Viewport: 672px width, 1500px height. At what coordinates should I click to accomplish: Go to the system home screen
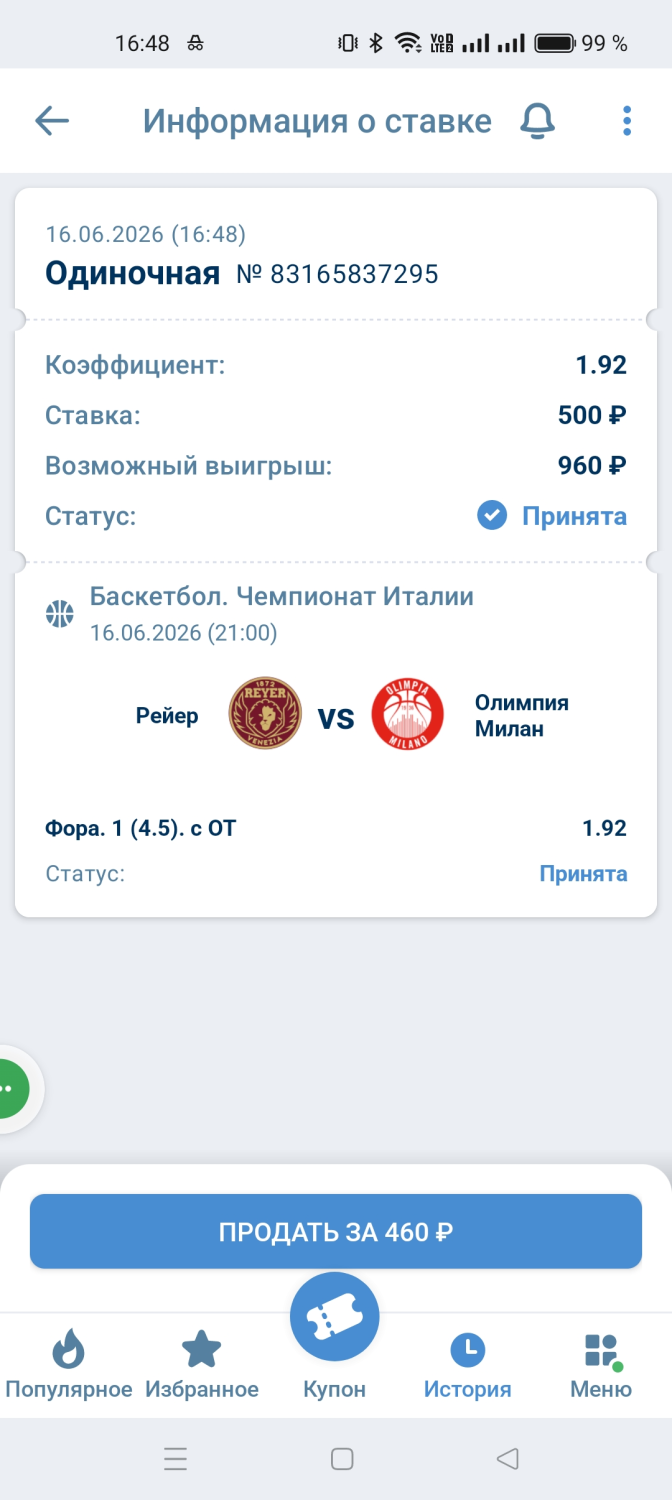tap(342, 1459)
